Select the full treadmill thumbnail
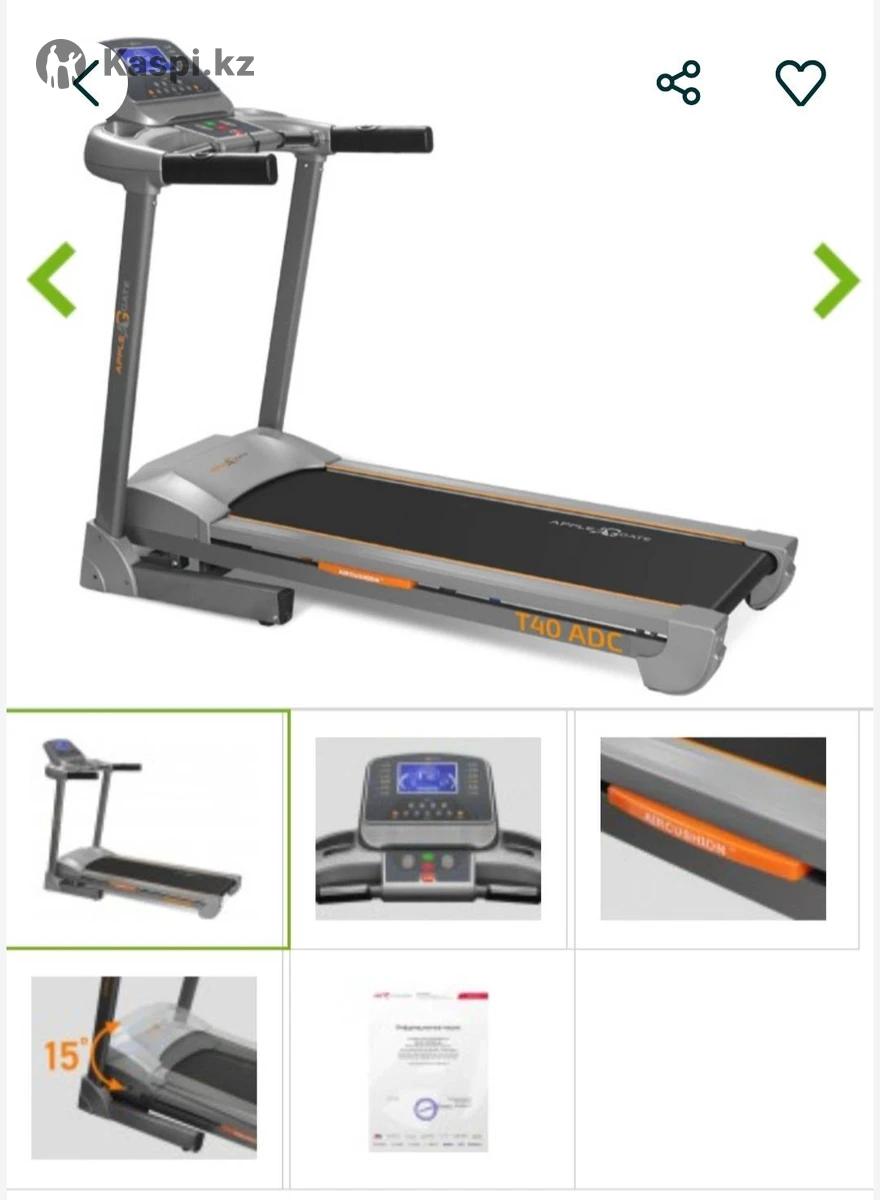Screen dimensions: 880x1200 click(147, 829)
